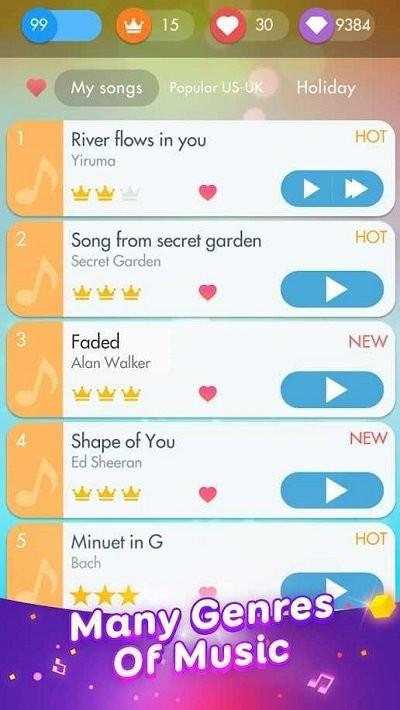Play Shape of You
The height and width of the screenshot is (710, 400).
tap(332, 490)
